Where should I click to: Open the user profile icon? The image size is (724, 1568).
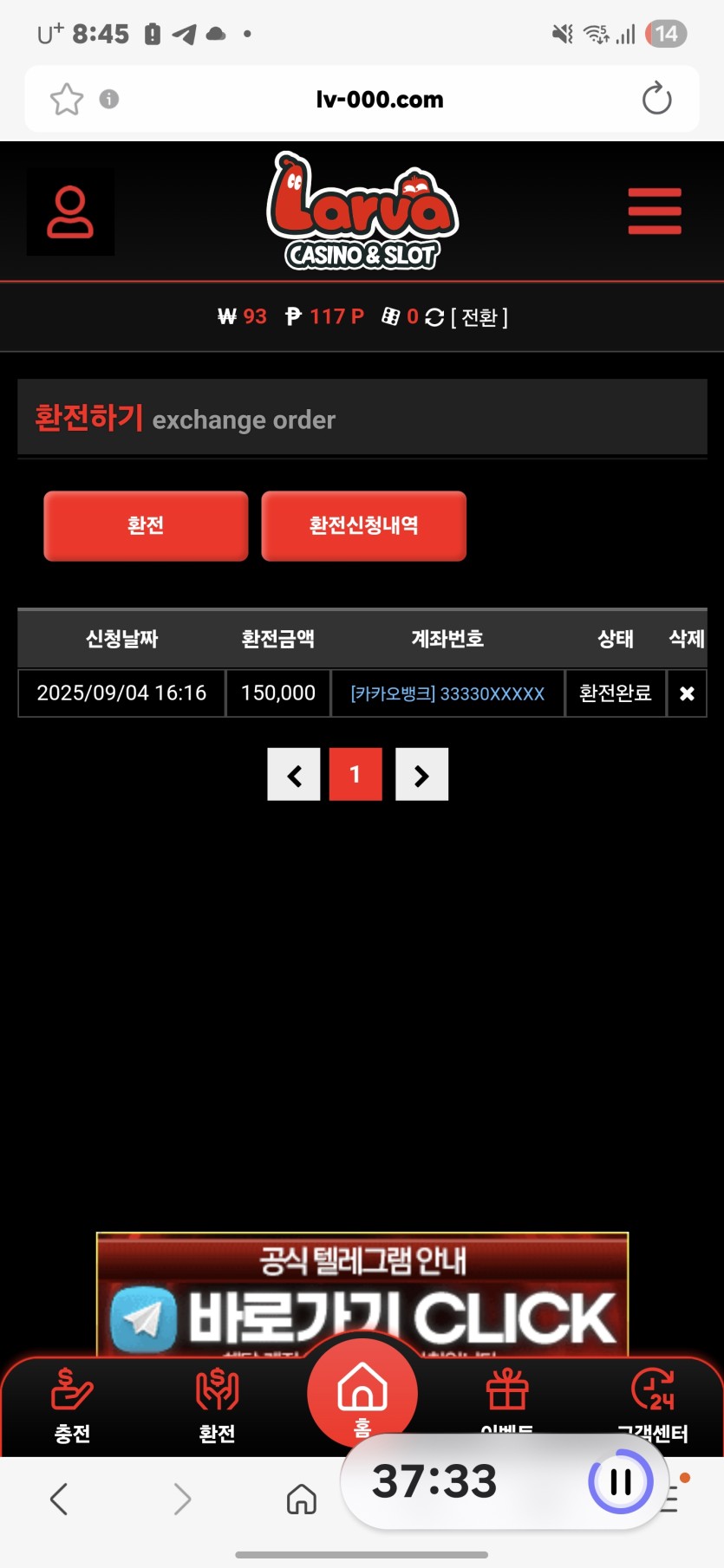pos(70,212)
